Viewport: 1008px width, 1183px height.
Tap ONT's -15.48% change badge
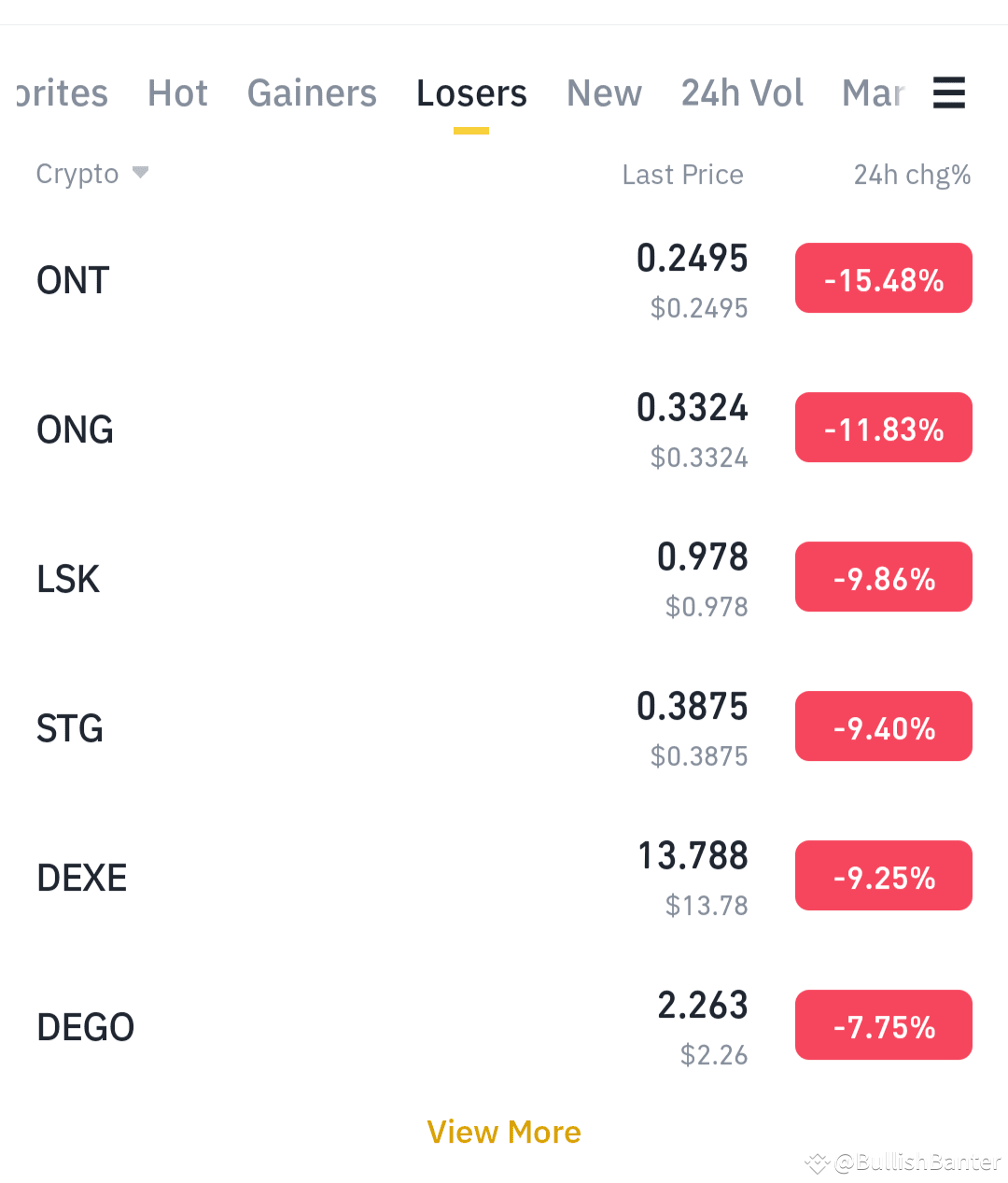coord(883,277)
